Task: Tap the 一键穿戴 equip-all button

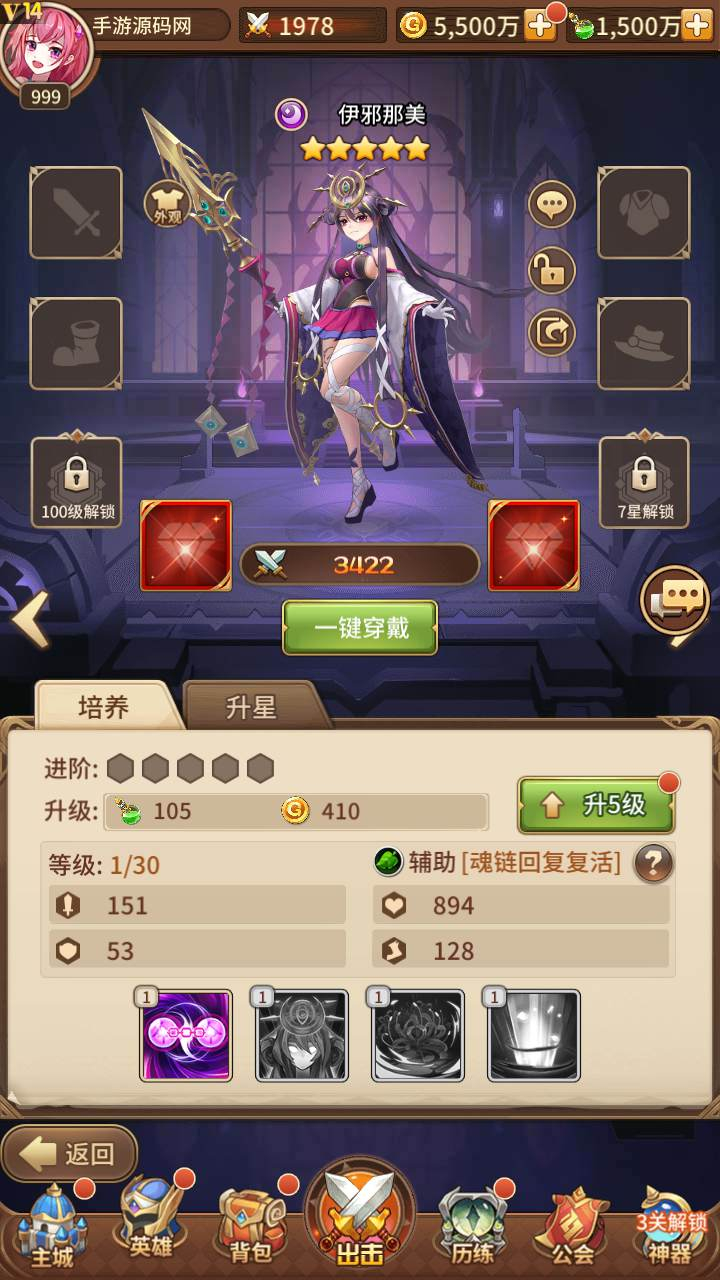Action: (x=360, y=628)
